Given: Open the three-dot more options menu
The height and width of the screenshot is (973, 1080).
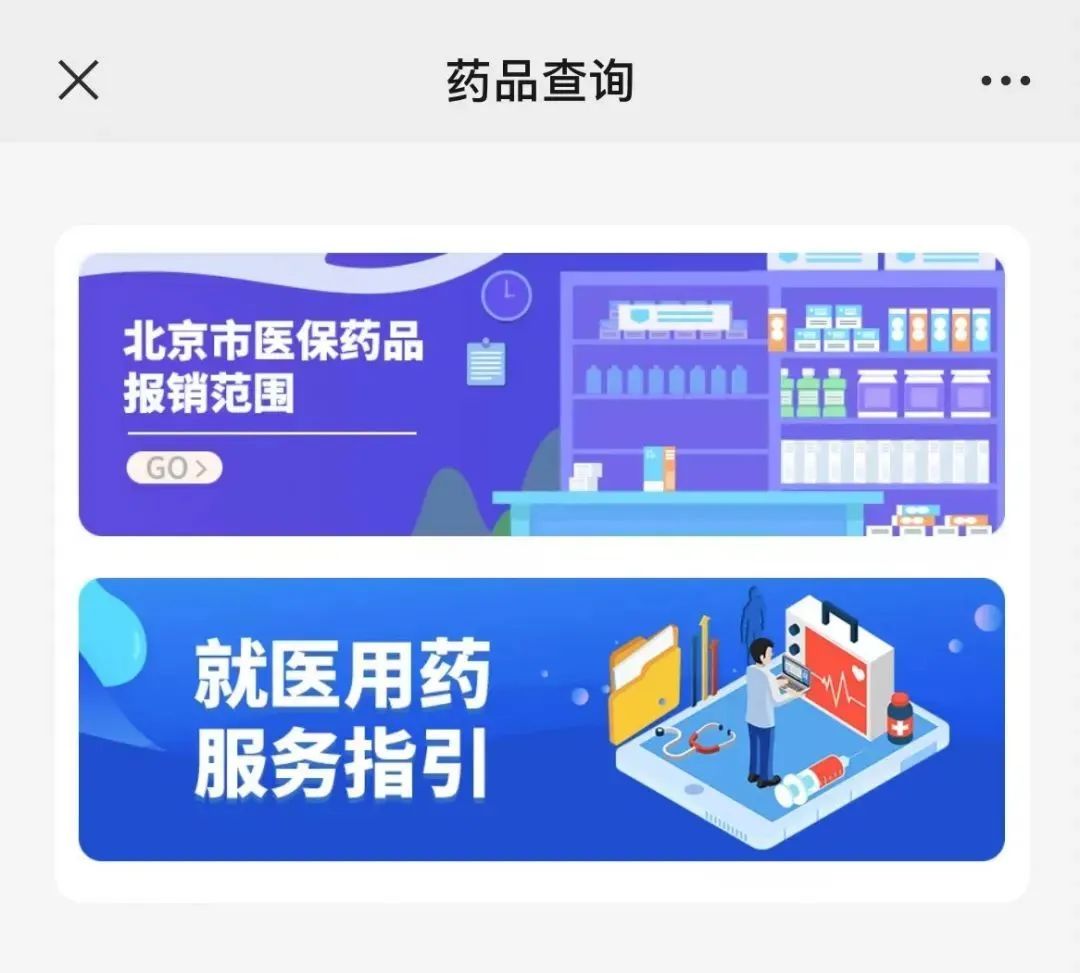Looking at the screenshot, I should (1005, 81).
